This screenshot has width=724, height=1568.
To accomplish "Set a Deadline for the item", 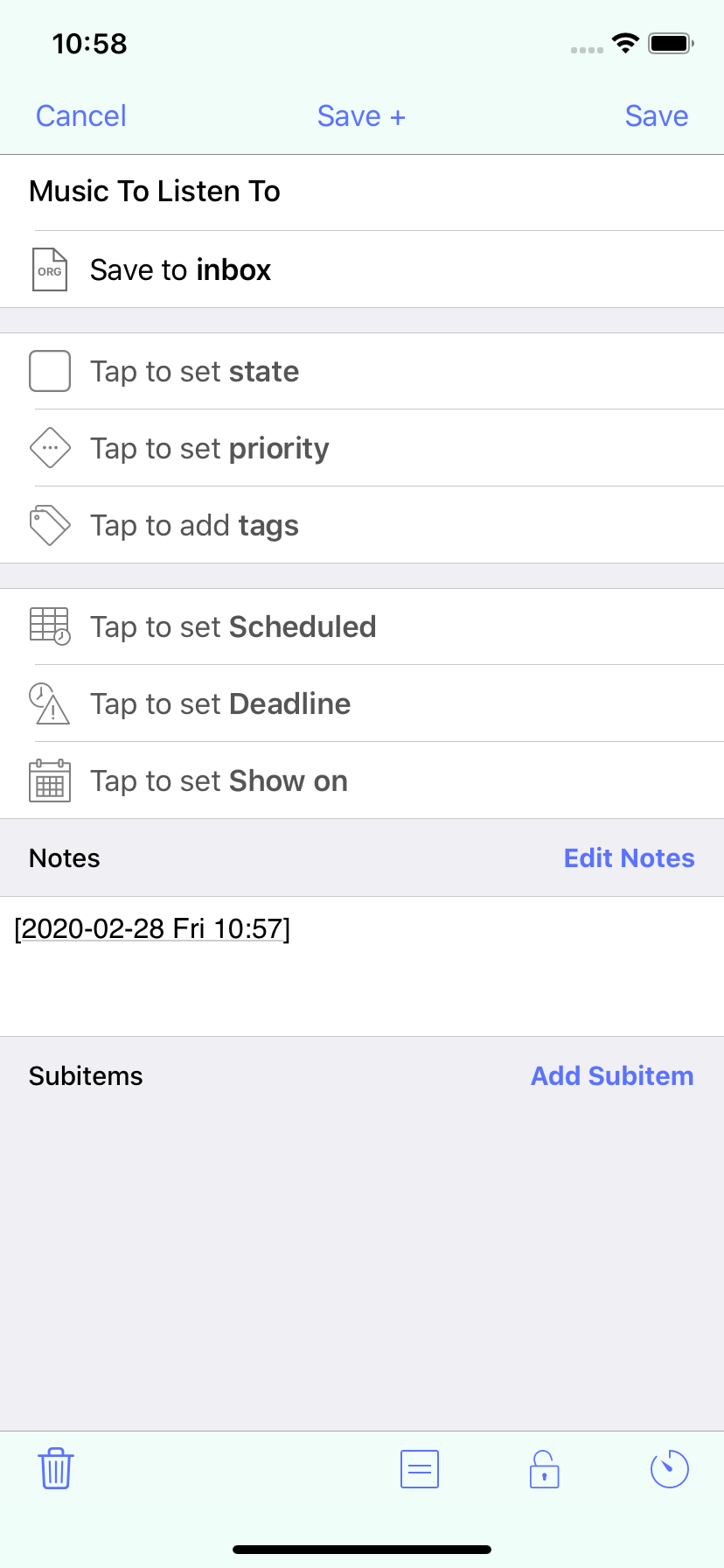I will pyautogui.click(x=362, y=703).
